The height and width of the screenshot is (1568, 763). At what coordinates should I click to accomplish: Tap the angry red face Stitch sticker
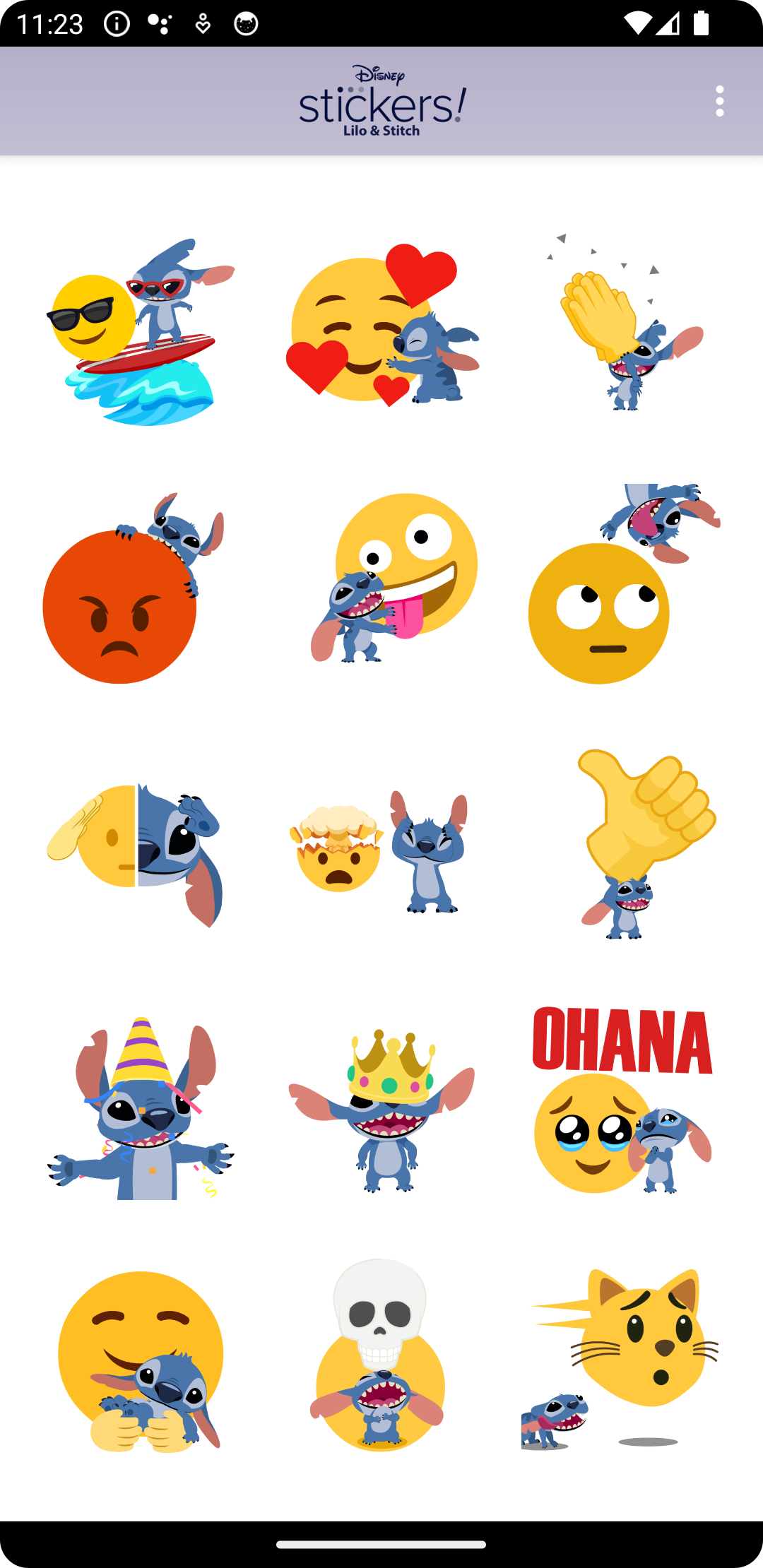(133, 588)
